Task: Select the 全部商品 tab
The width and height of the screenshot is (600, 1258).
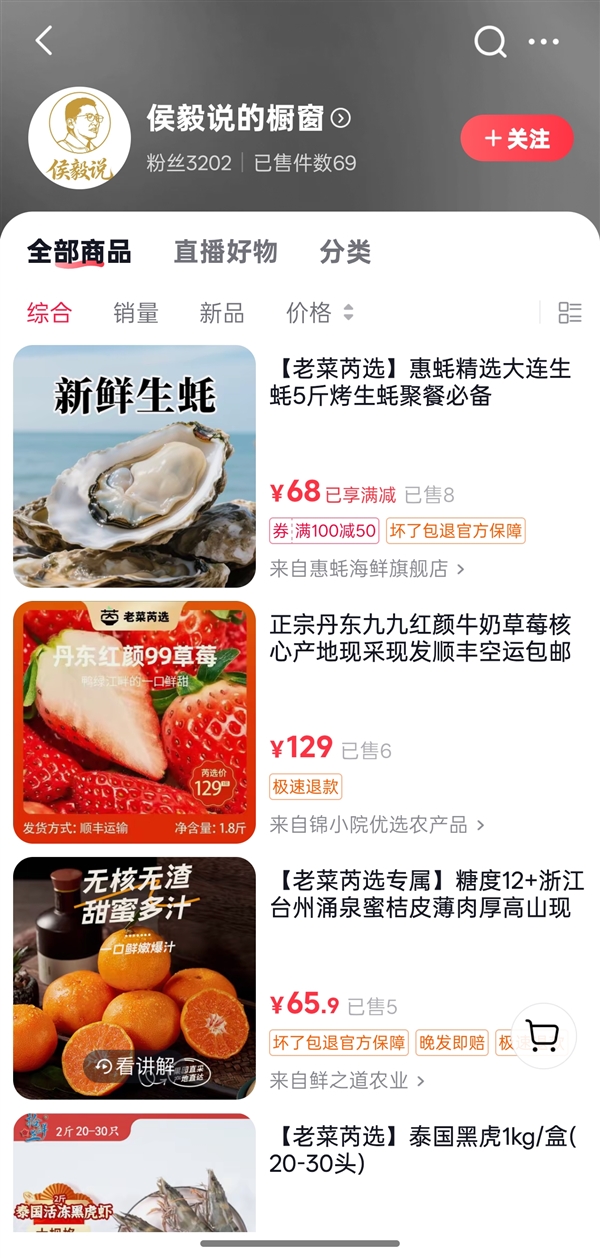Action: click(x=79, y=252)
